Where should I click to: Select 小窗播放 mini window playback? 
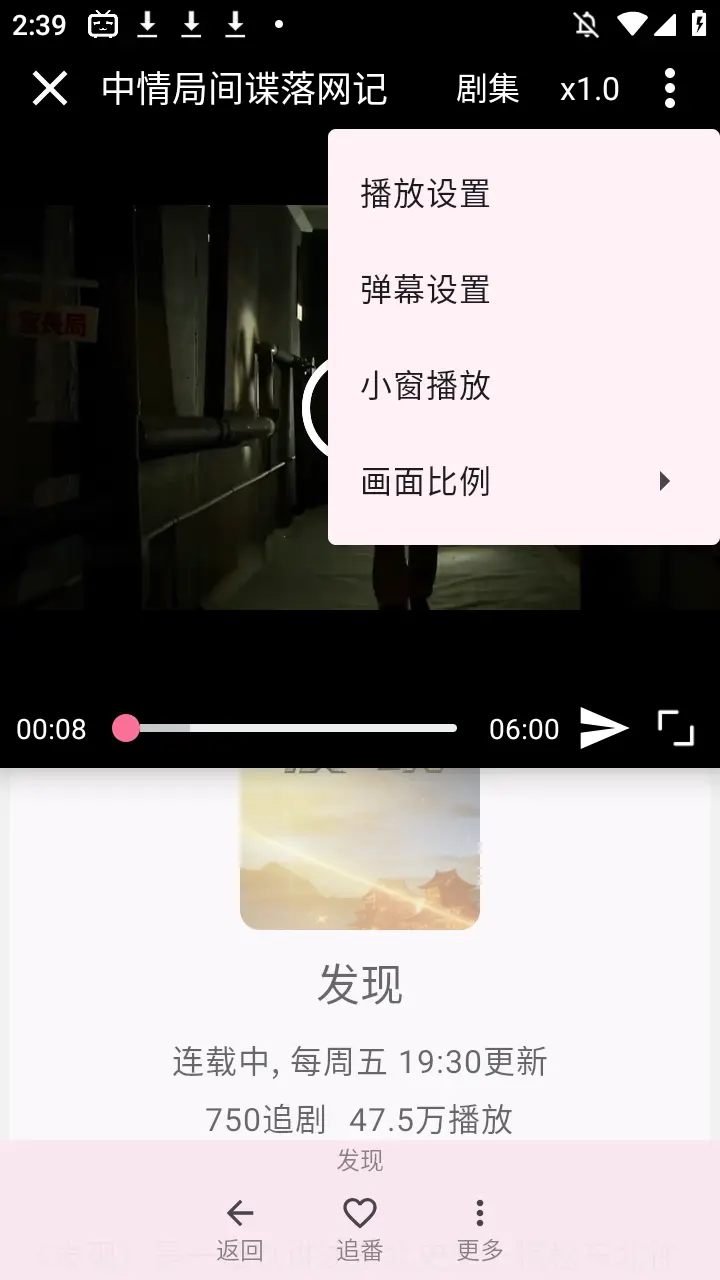(425, 386)
